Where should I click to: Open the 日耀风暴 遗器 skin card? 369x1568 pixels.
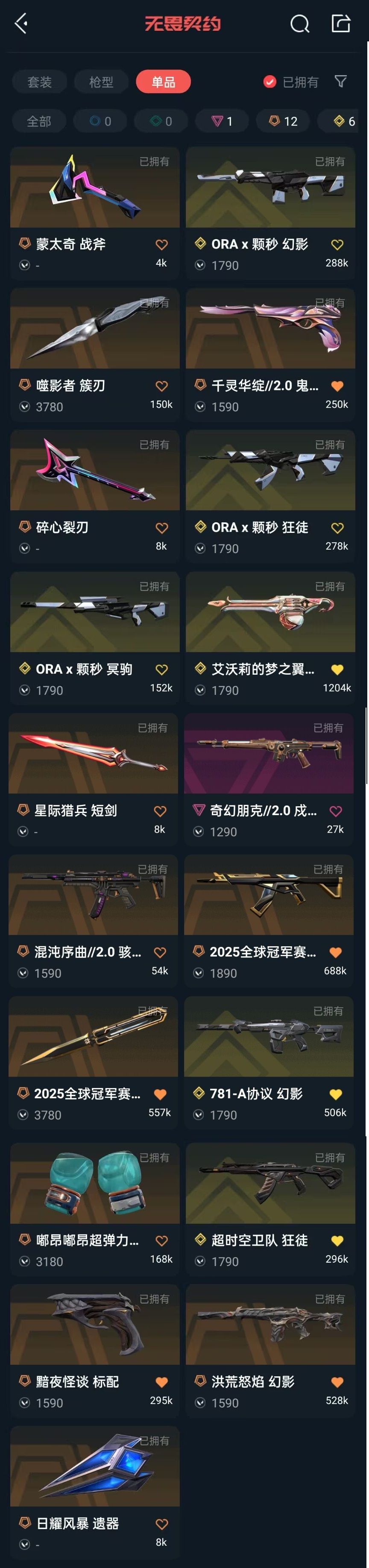point(95,1492)
